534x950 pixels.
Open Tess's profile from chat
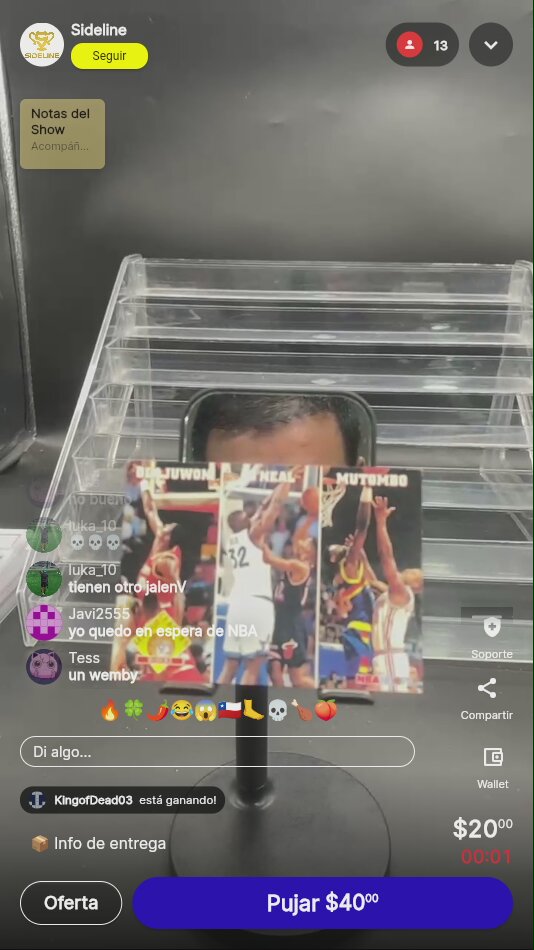[44, 666]
